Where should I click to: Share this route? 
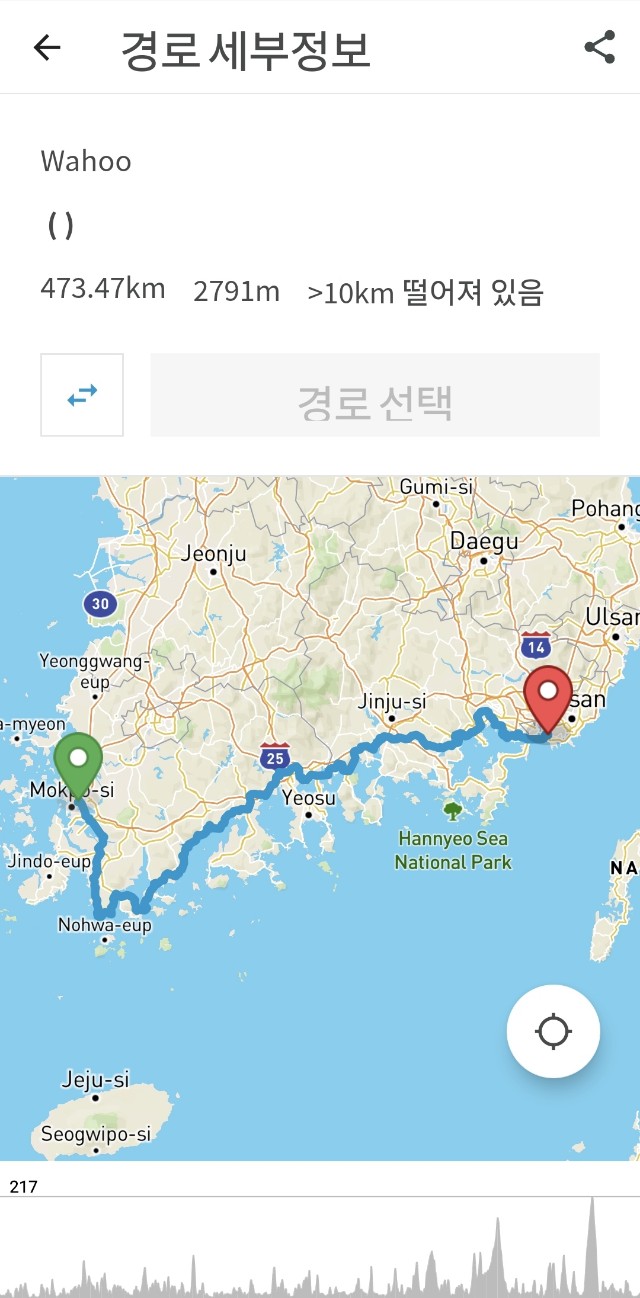[x=599, y=47]
